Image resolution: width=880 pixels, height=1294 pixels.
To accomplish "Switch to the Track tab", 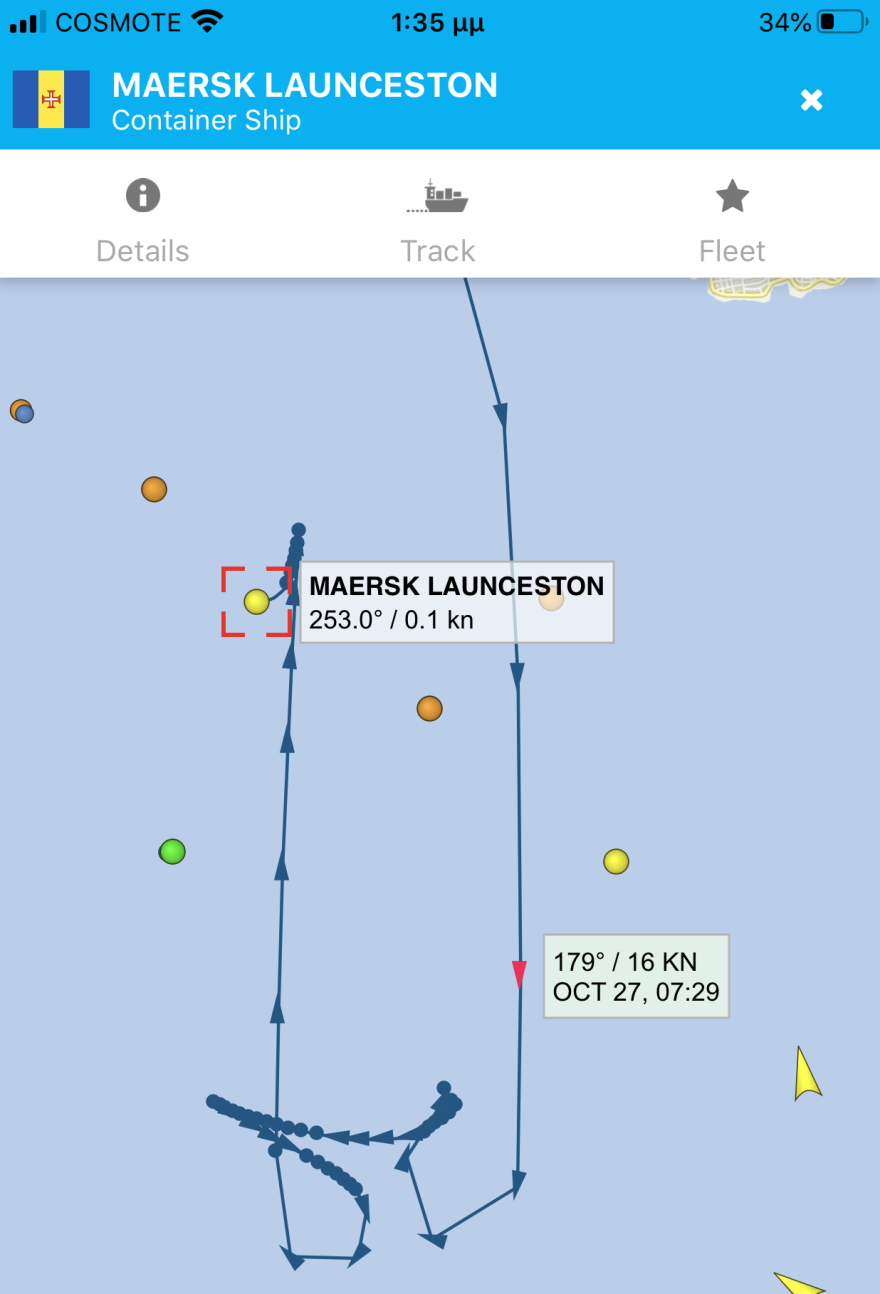I will click(x=438, y=218).
